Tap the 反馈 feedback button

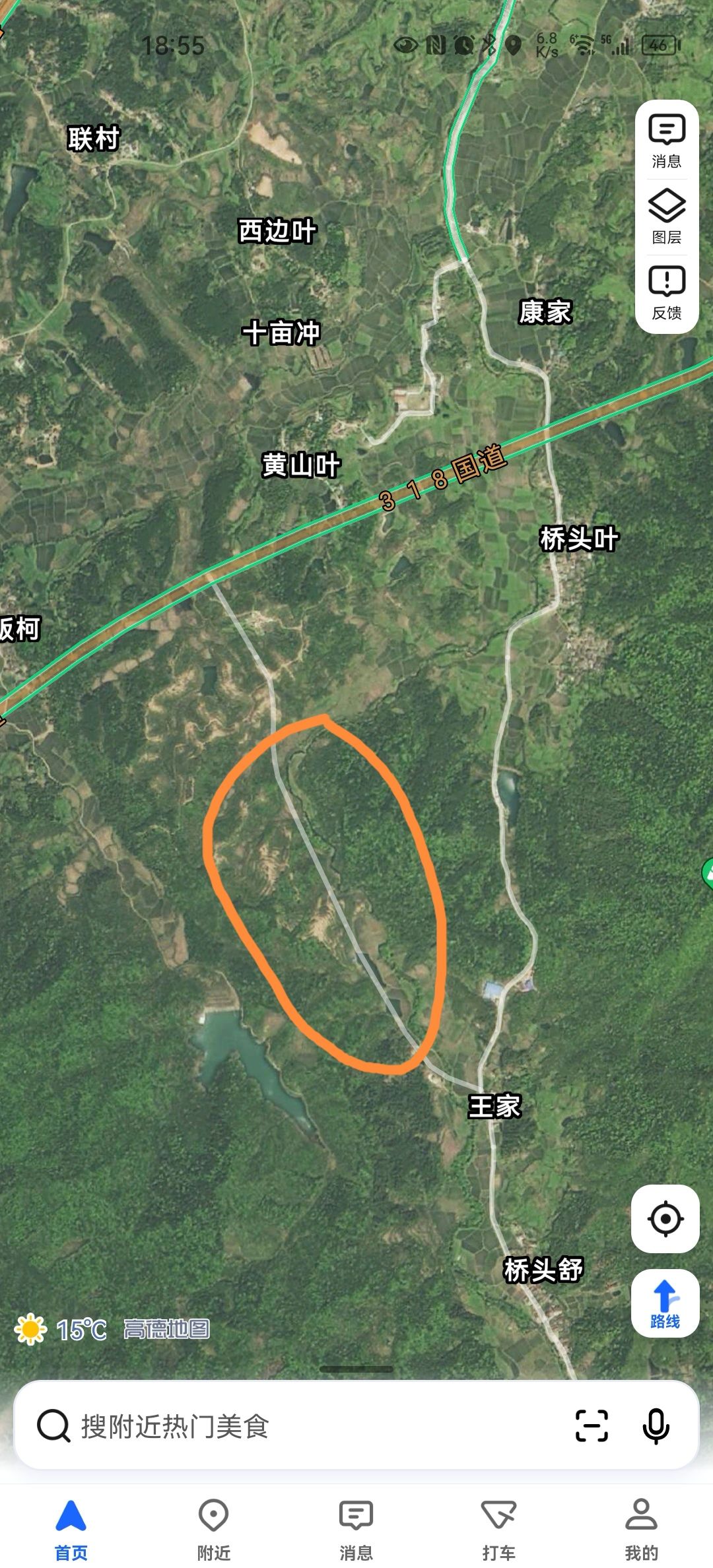click(x=667, y=293)
